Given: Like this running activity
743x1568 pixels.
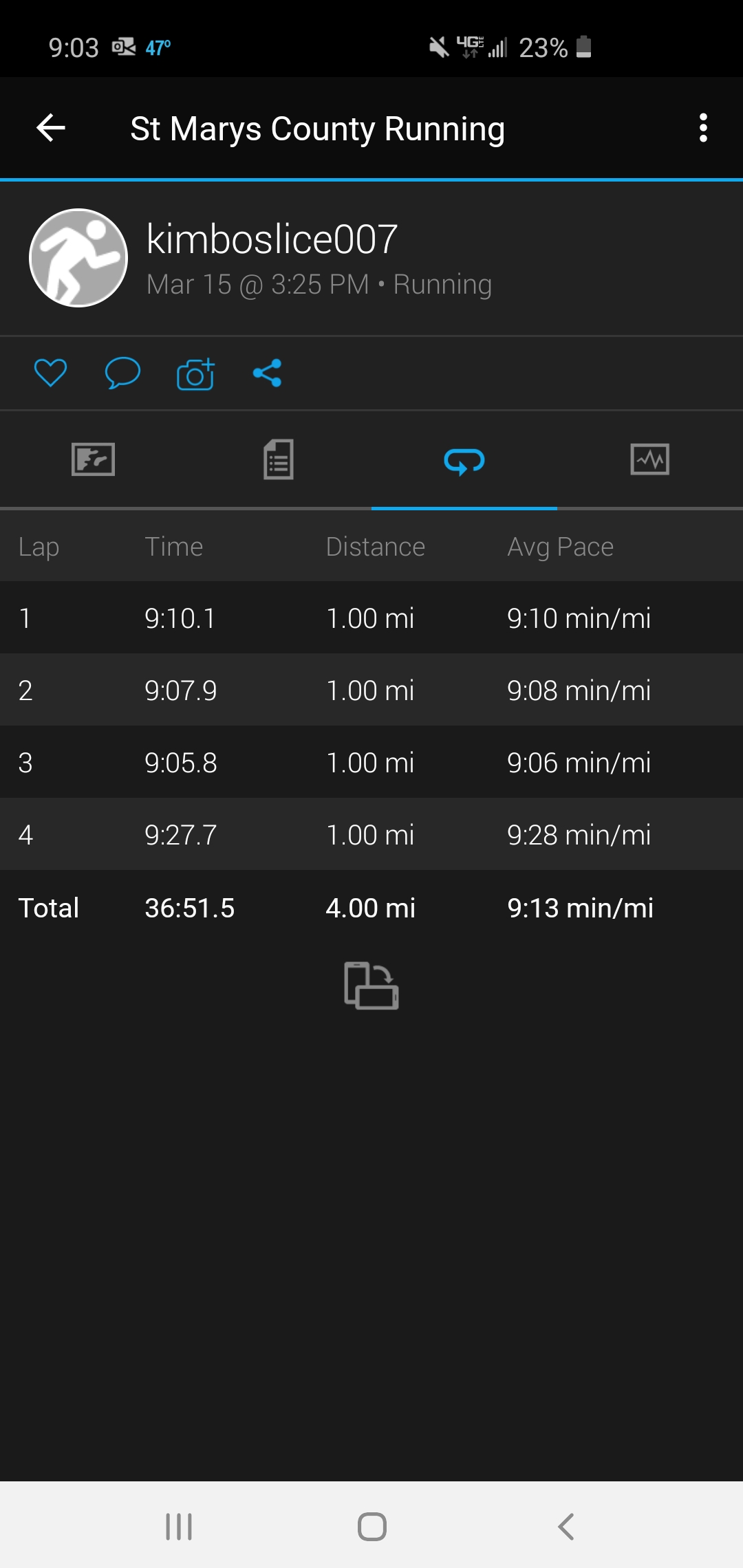Looking at the screenshot, I should tap(50, 373).
